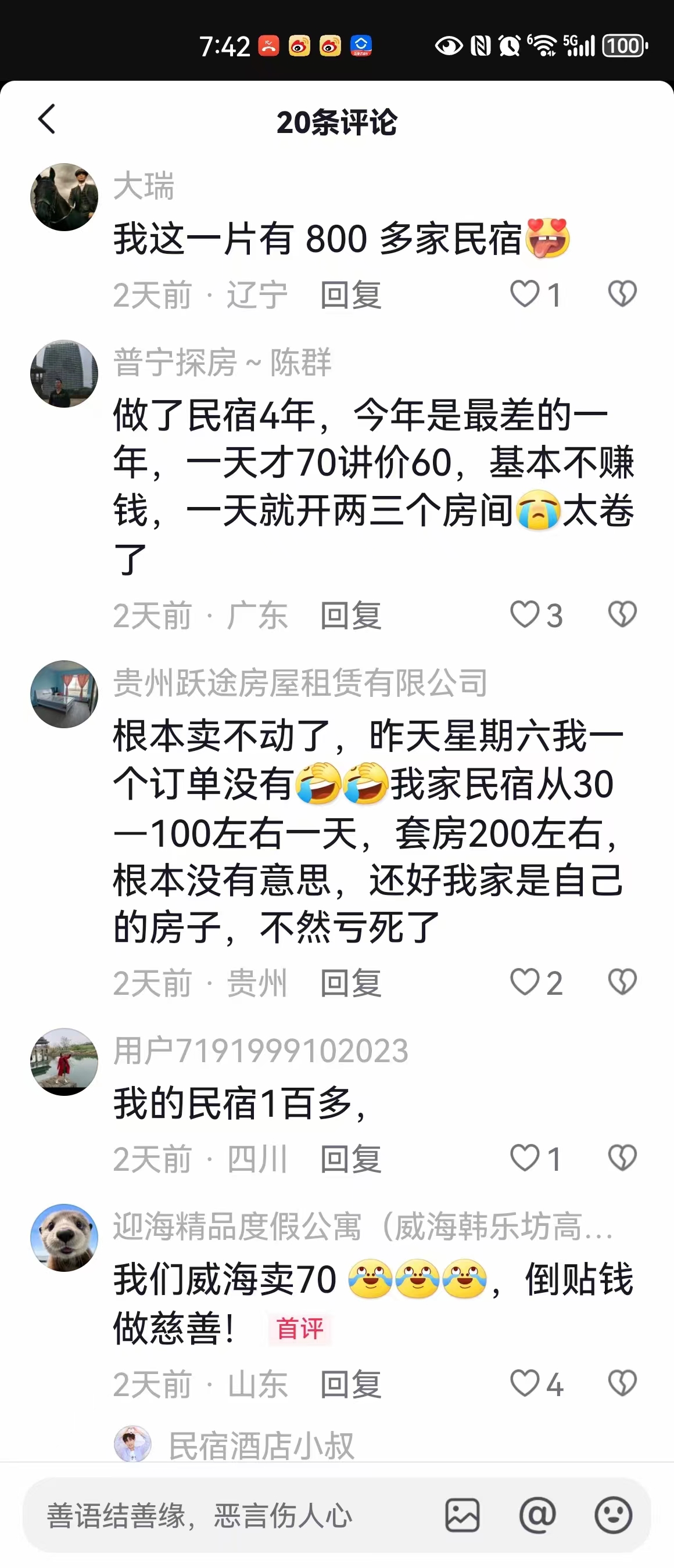Mention someone with the @ icon
The height and width of the screenshot is (1568, 674).
(537, 1516)
